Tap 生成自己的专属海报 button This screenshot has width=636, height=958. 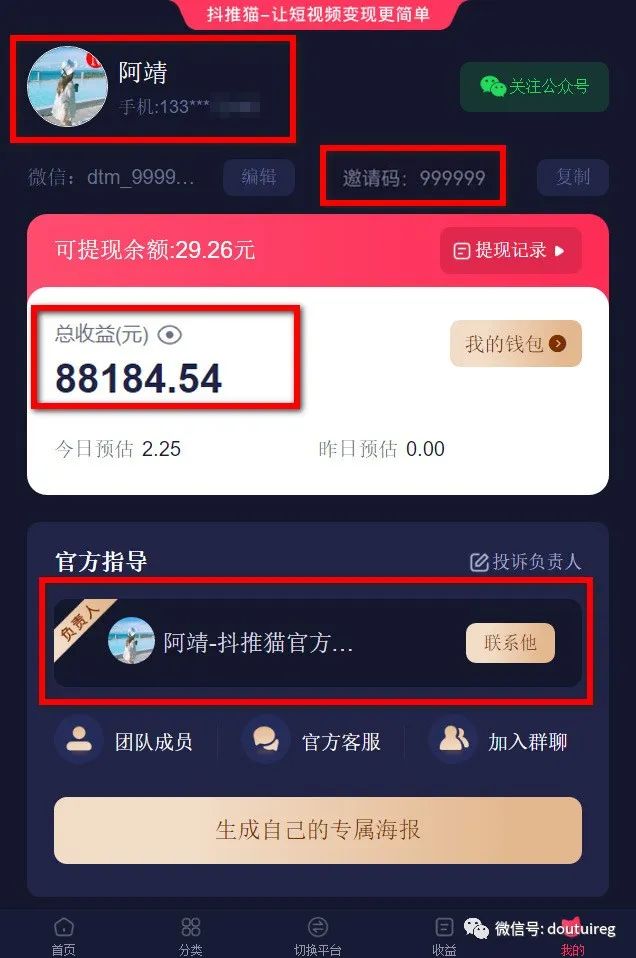[x=317, y=829]
